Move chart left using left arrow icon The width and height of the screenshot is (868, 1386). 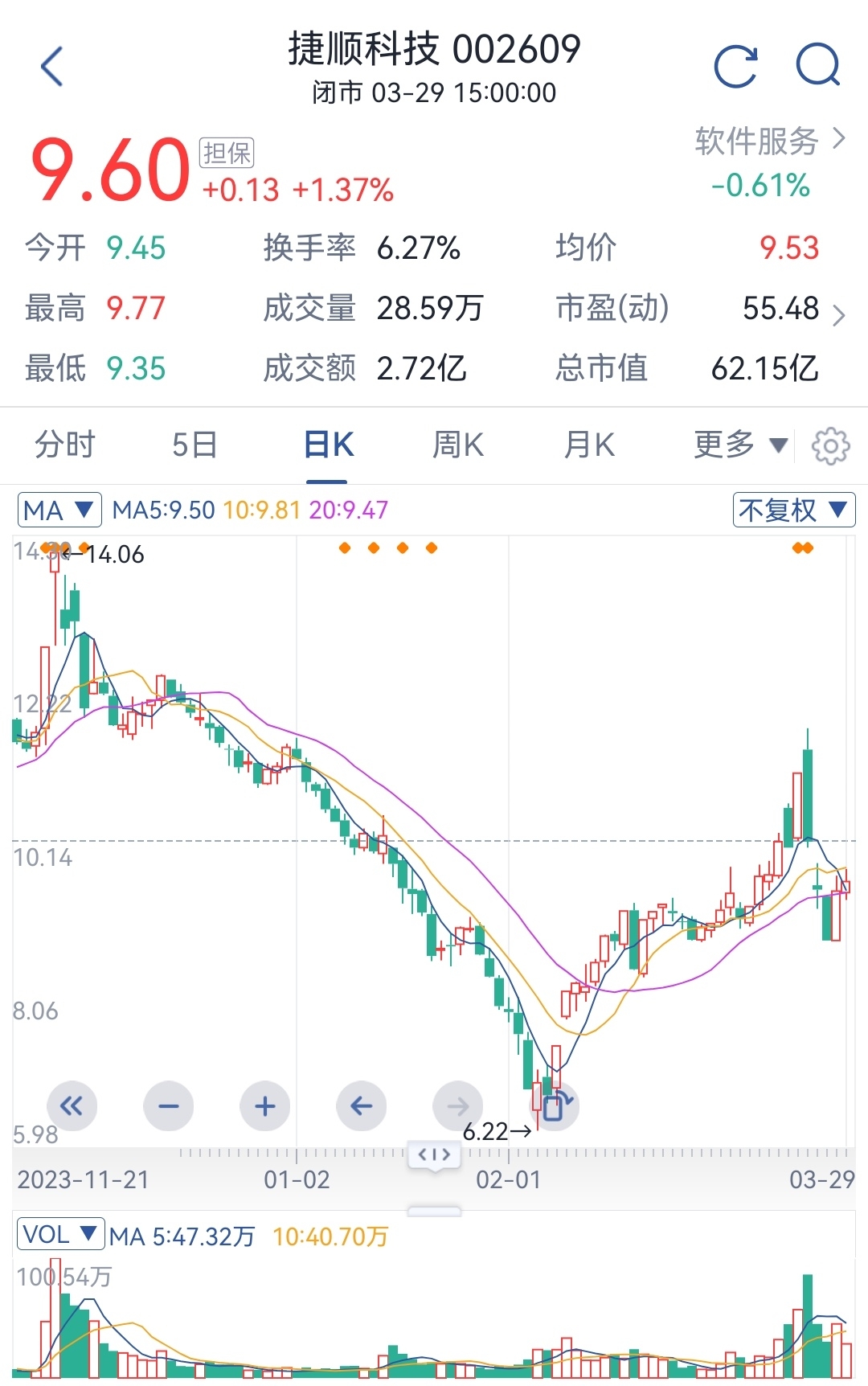[x=362, y=1105]
